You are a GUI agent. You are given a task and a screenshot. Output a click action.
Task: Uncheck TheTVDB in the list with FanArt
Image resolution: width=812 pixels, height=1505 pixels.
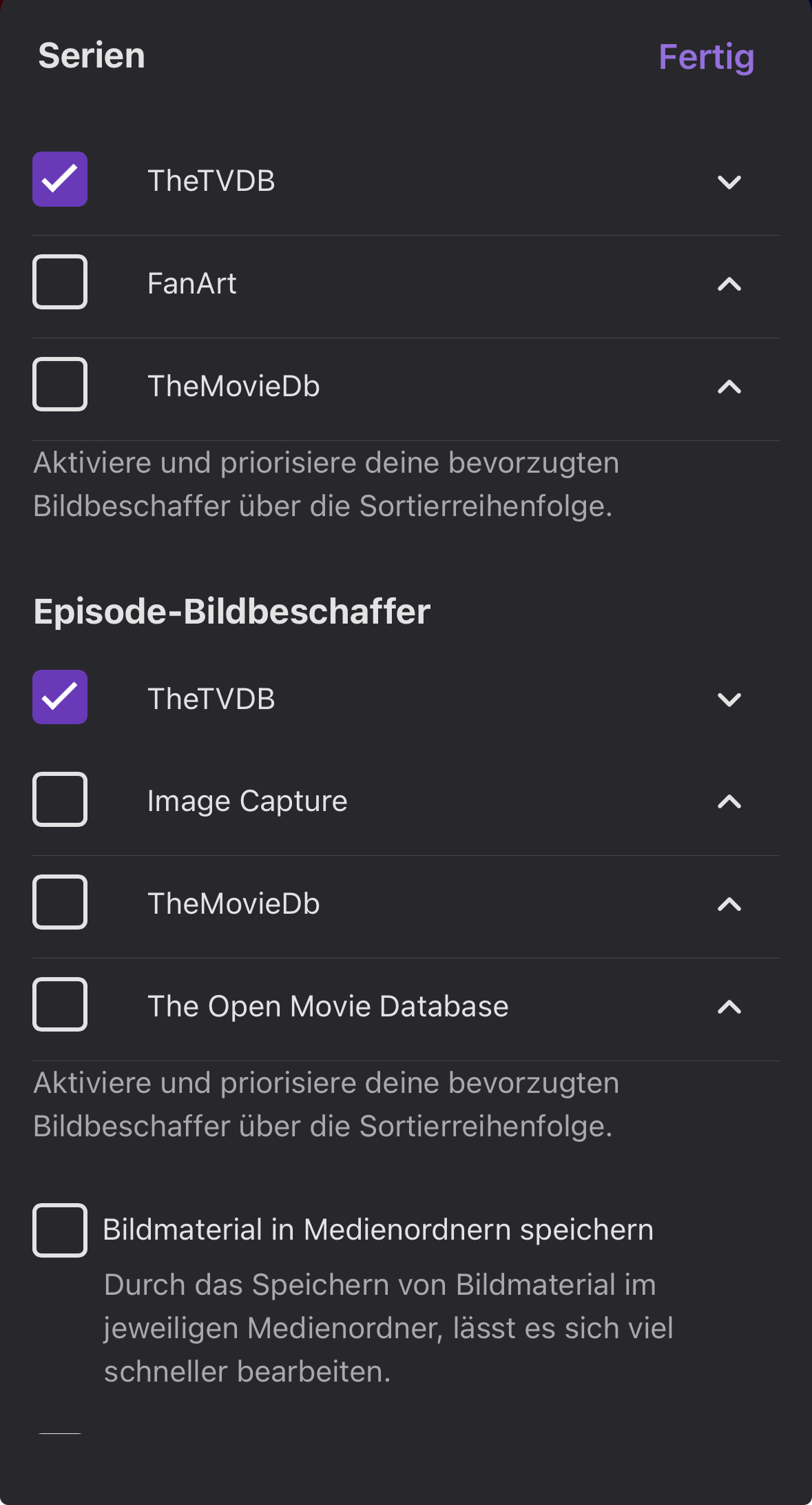tap(60, 179)
